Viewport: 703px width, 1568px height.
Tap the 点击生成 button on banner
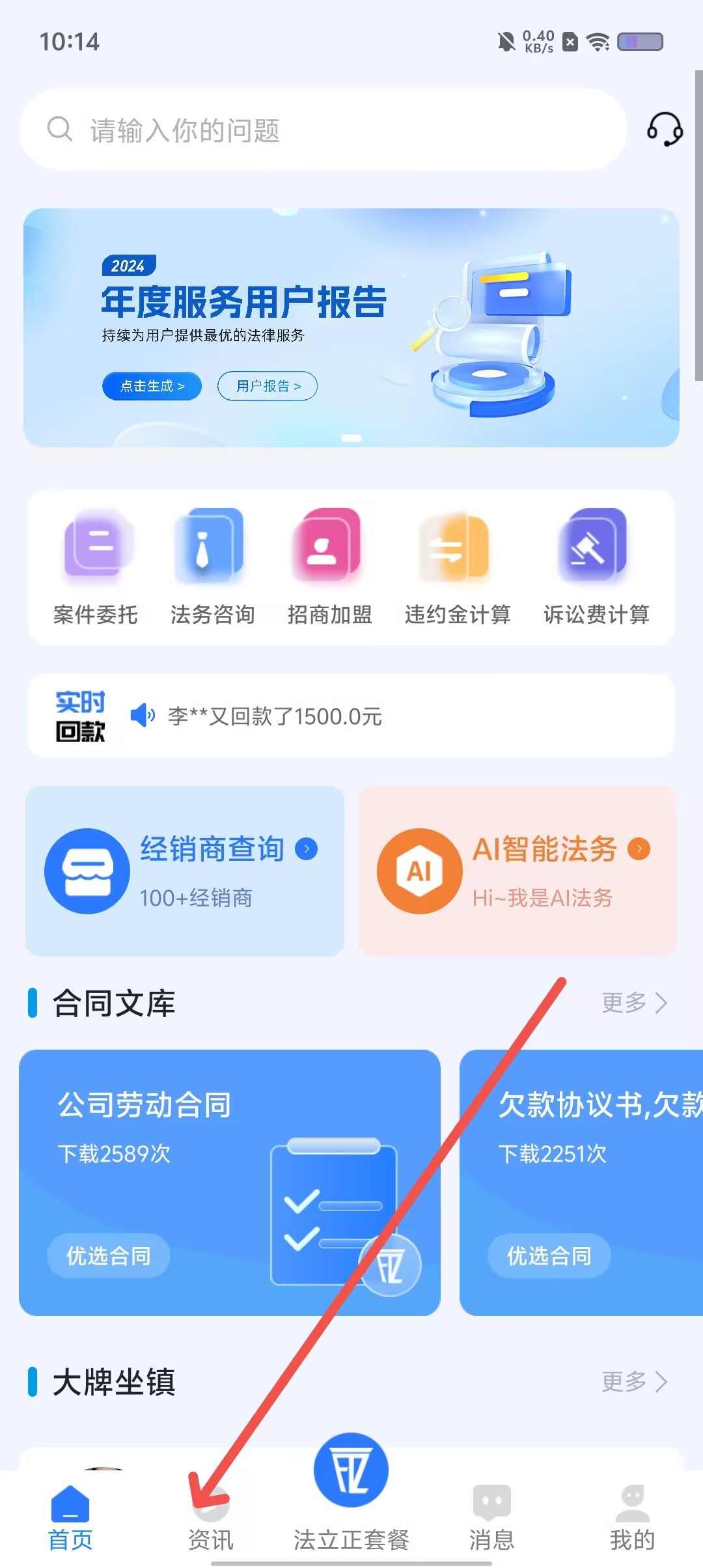point(152,386)
